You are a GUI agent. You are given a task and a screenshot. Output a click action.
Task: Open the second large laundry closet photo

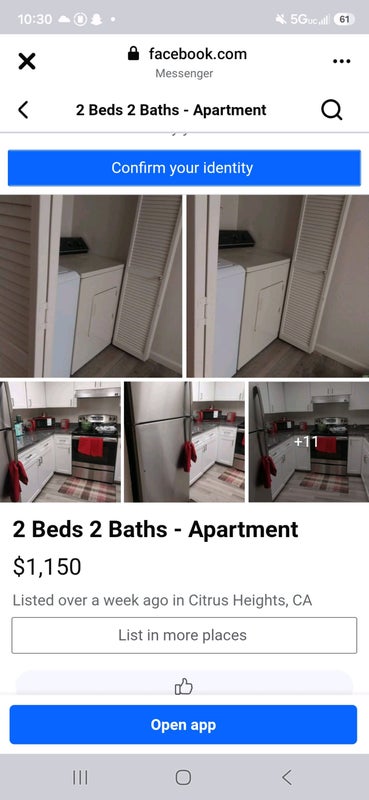coord(278,286)
